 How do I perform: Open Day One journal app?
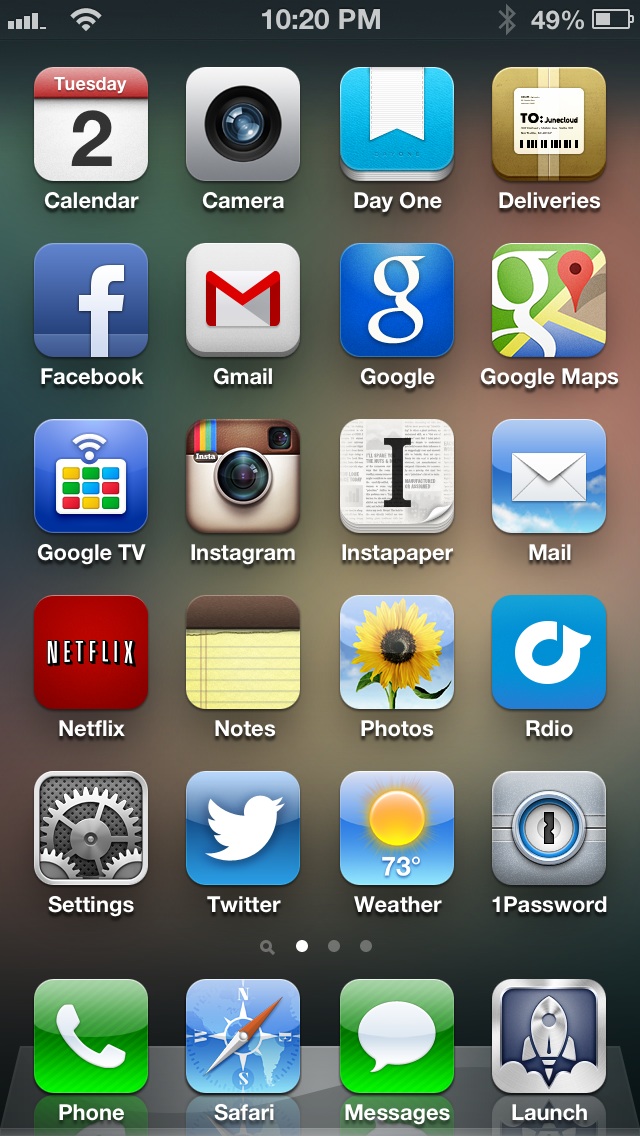click(x=396, y=124)
